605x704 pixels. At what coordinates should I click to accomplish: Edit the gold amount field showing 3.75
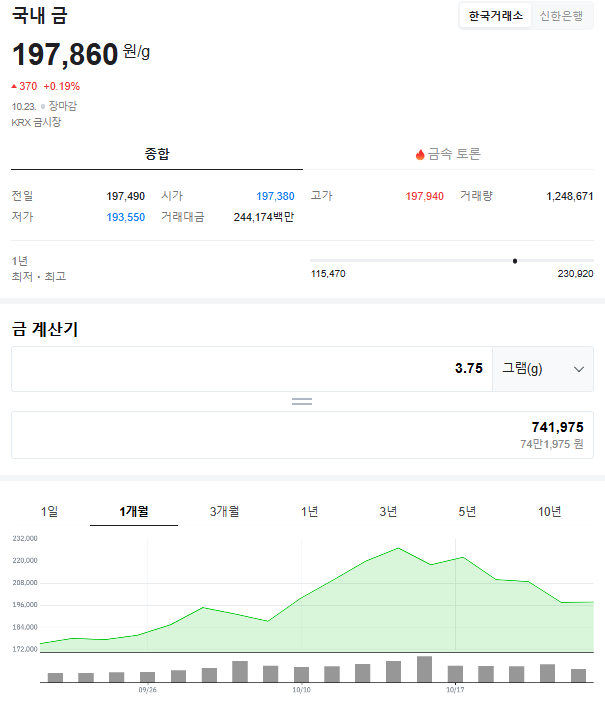[x=252, y=368]
